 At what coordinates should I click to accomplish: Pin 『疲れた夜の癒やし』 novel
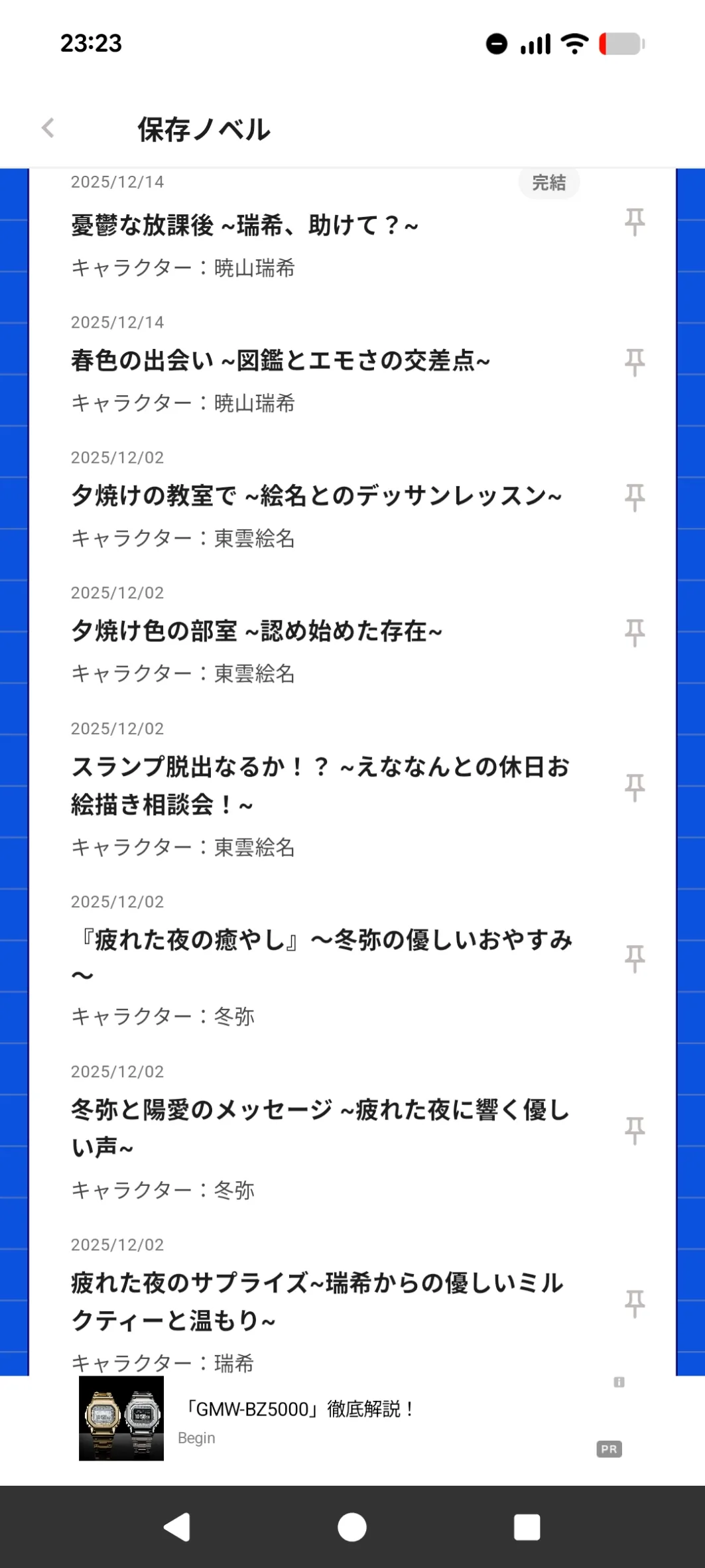click(635, 959)
